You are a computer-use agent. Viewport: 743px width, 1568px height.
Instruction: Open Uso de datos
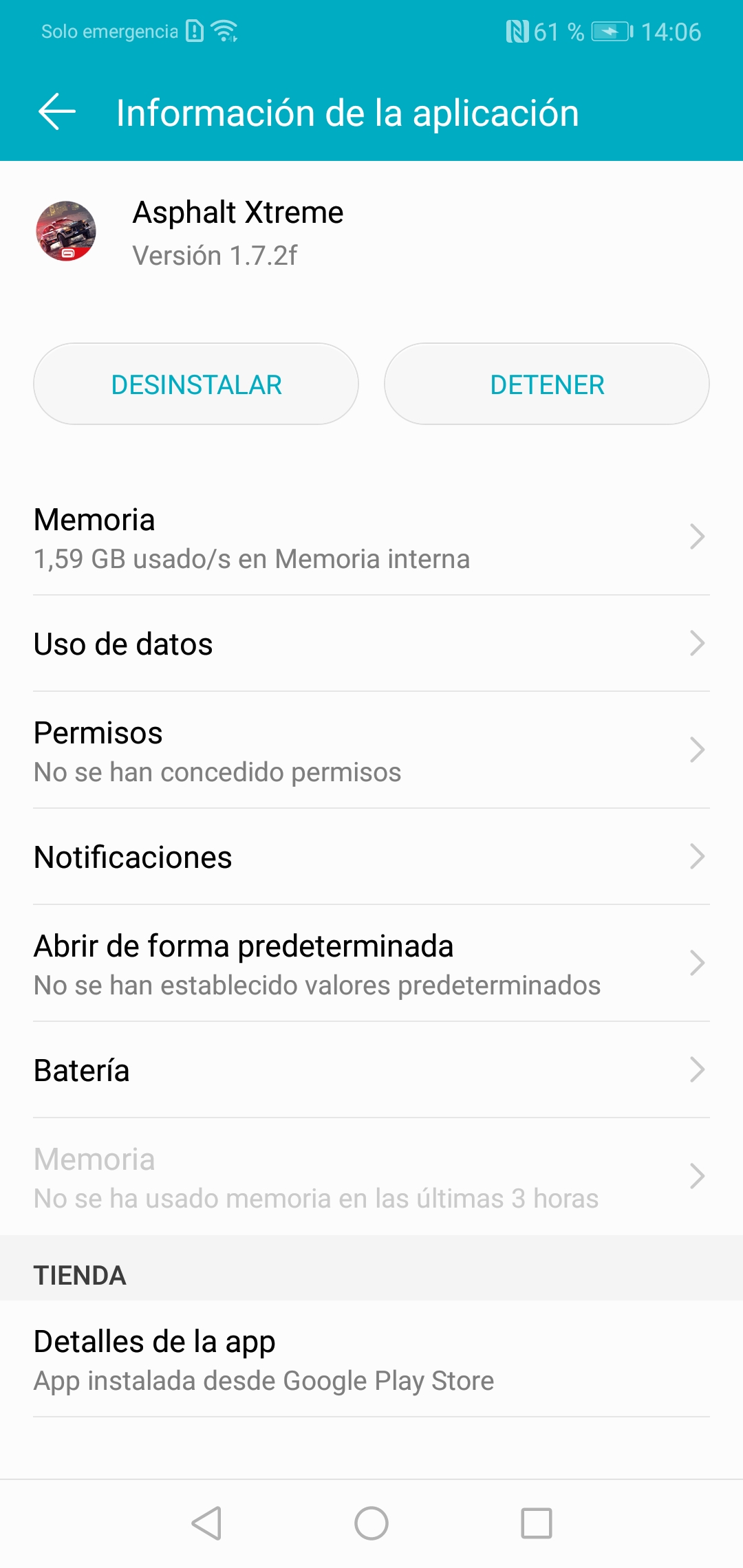pos(371,644)
